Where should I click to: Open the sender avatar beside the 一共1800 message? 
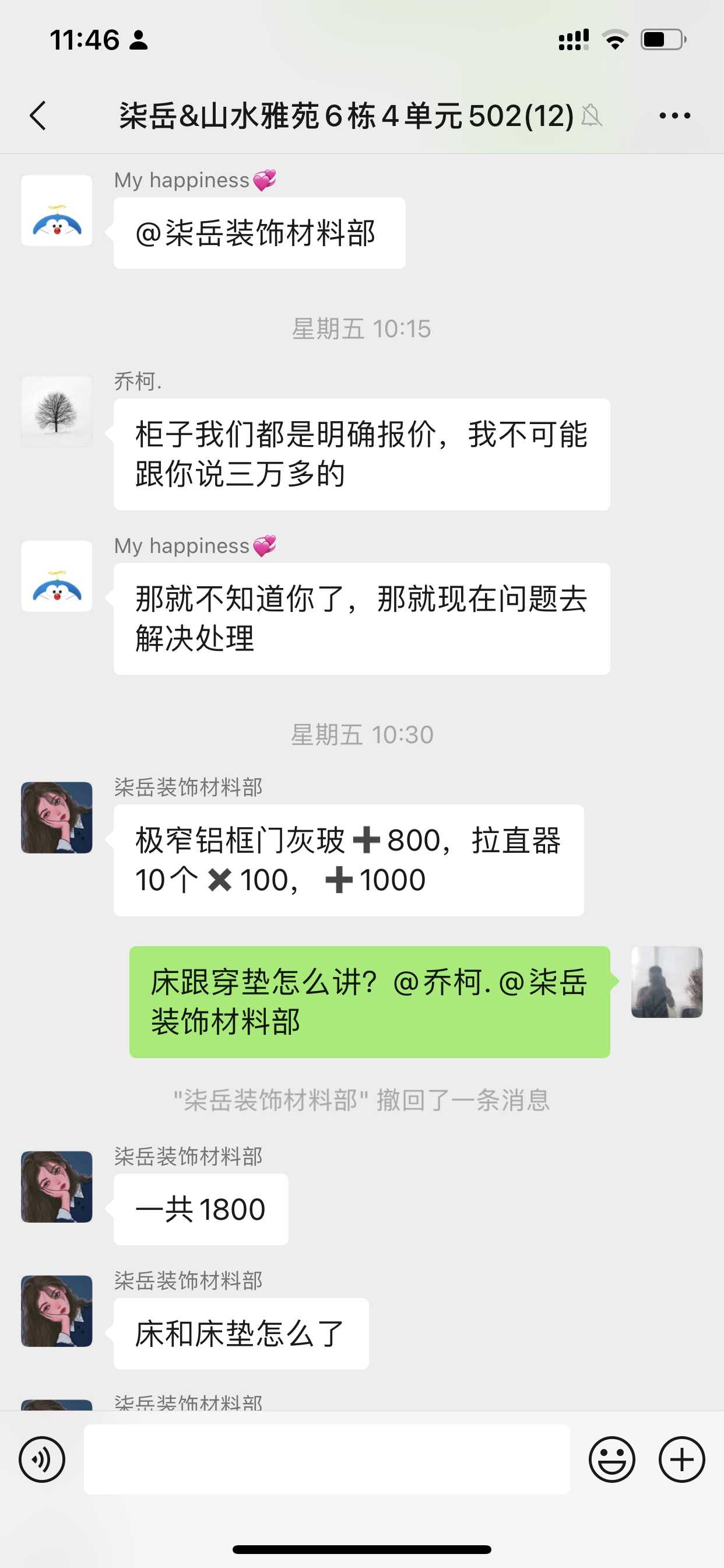(x=57, y=1186)
